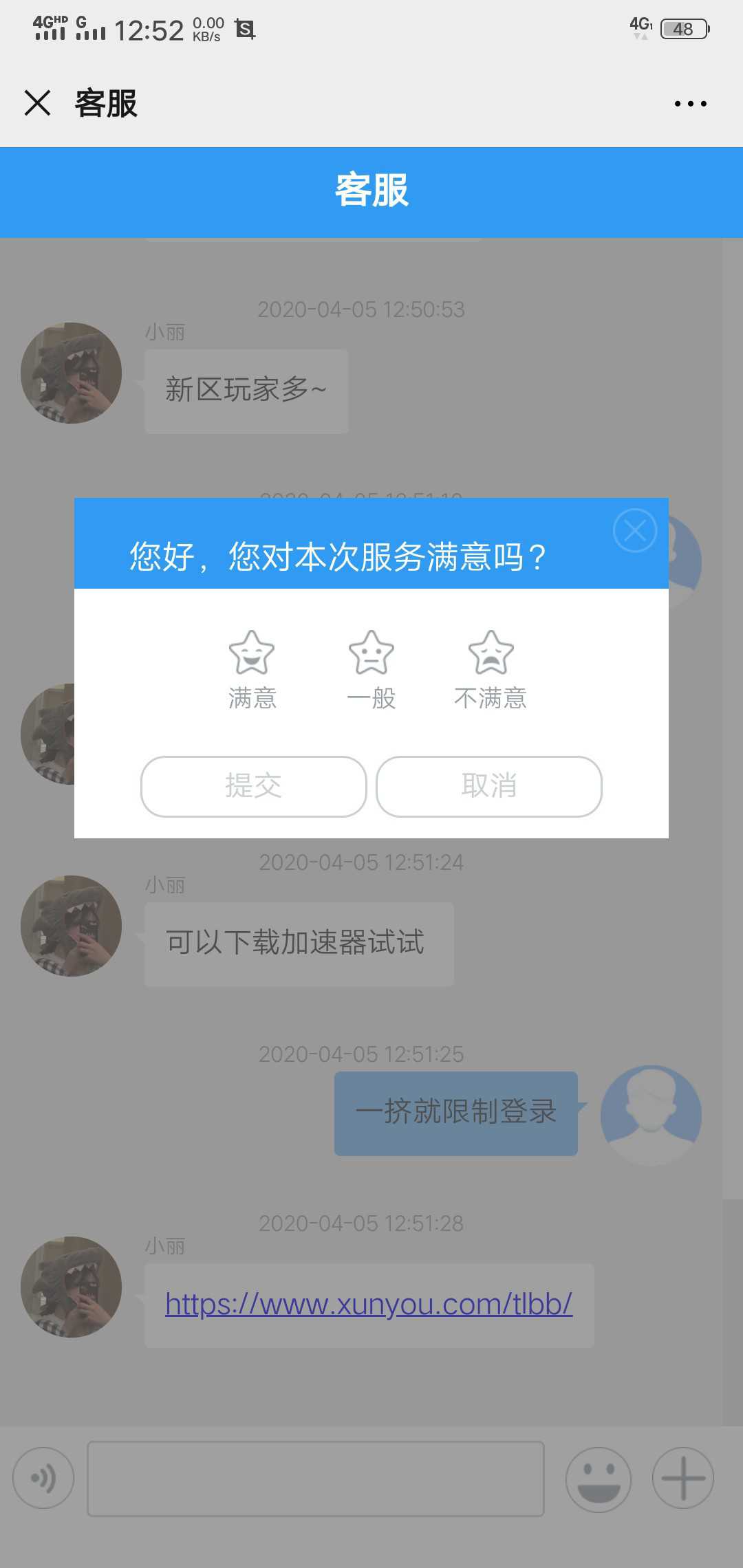Viewport: 743px width, 1568px height.
Task: Choose 不满意 as your rating
Action: (491, 671)
